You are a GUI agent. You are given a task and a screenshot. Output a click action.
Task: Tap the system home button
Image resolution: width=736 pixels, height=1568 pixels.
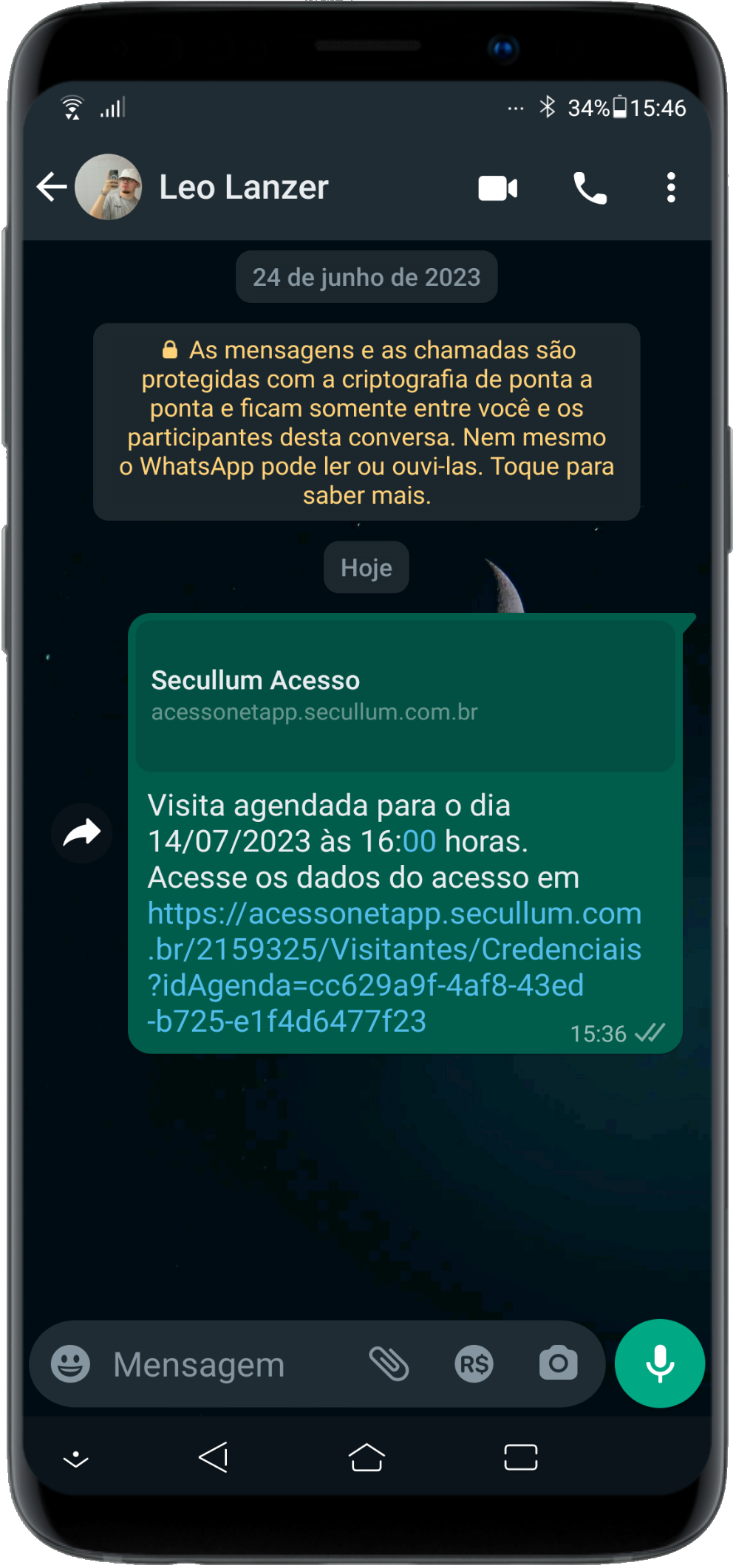(x=367, y=1458)
